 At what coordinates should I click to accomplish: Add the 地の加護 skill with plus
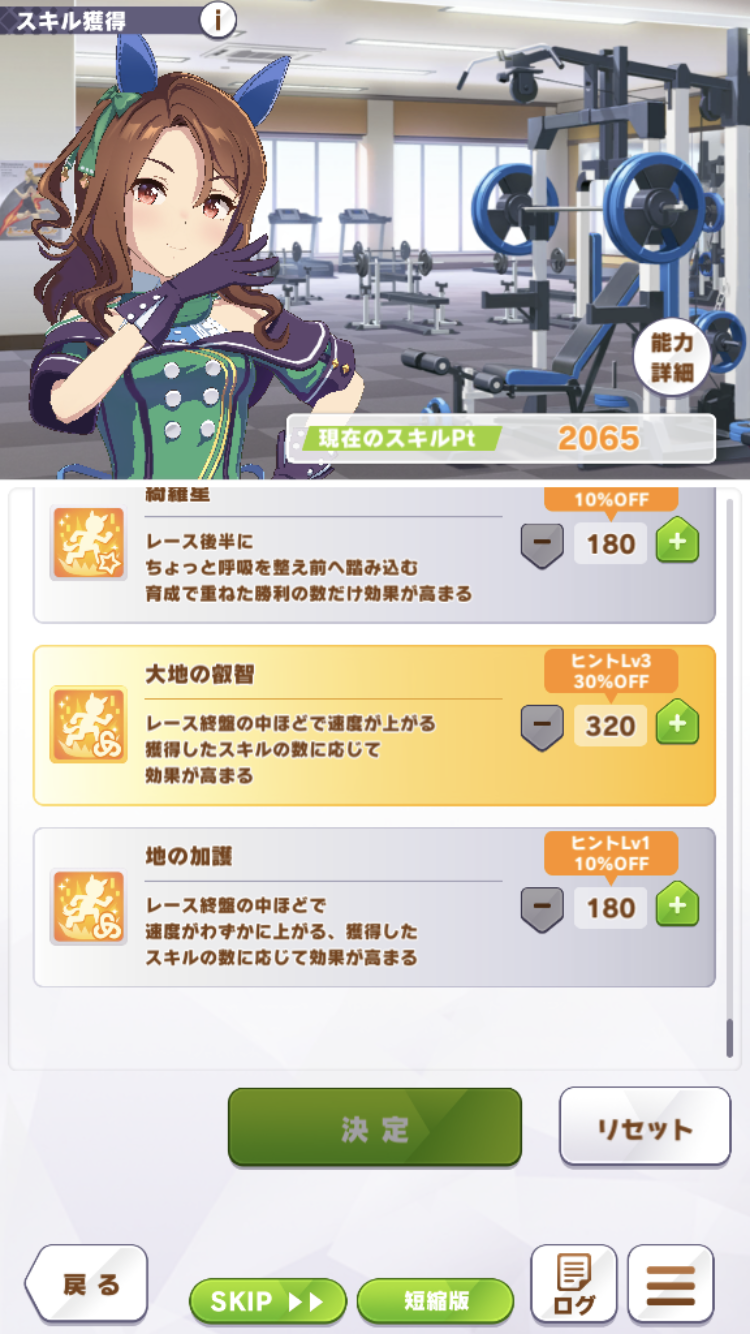[677, 907]
